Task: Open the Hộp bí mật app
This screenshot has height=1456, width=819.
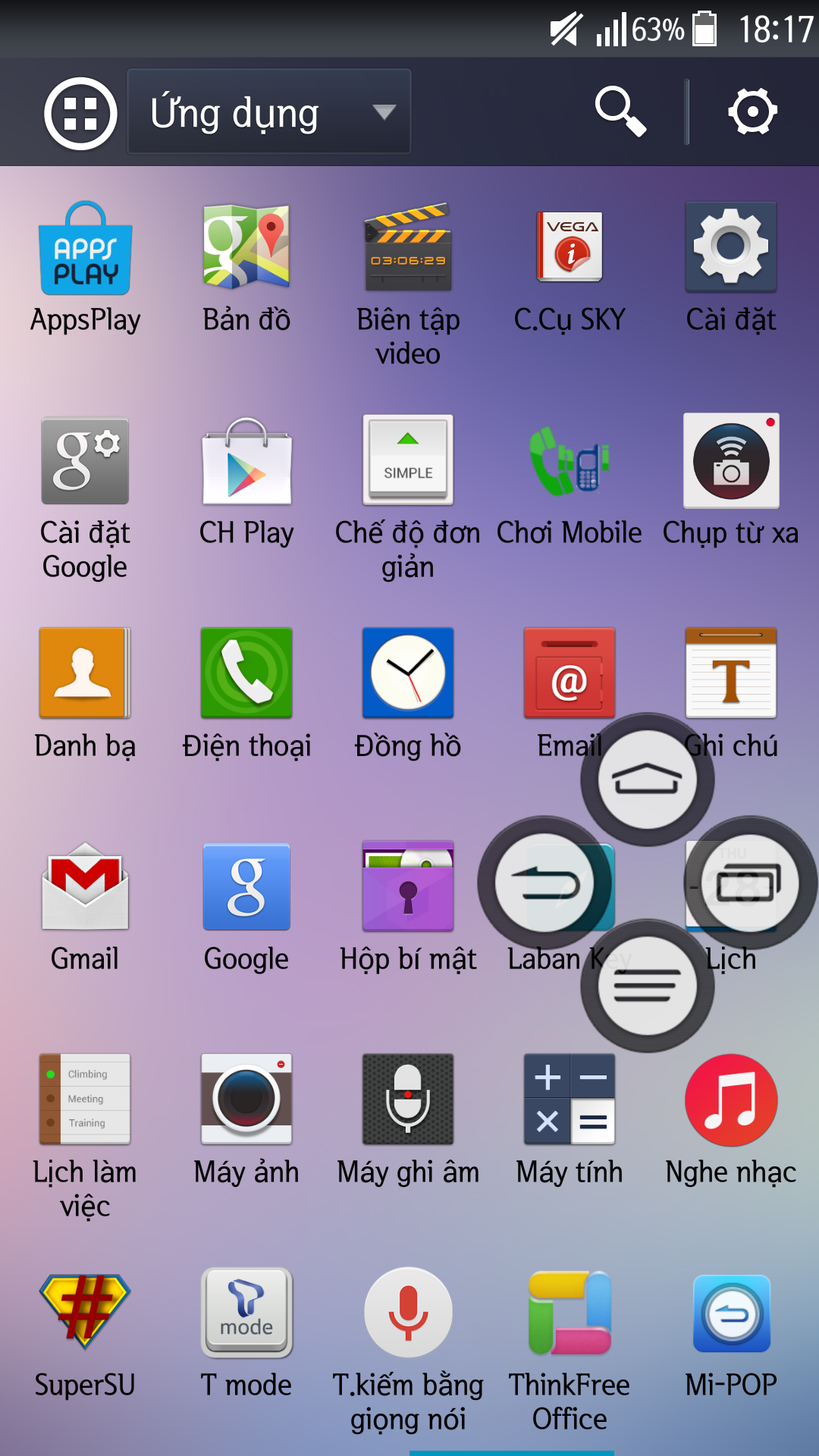Action: [x=407, y=887]
